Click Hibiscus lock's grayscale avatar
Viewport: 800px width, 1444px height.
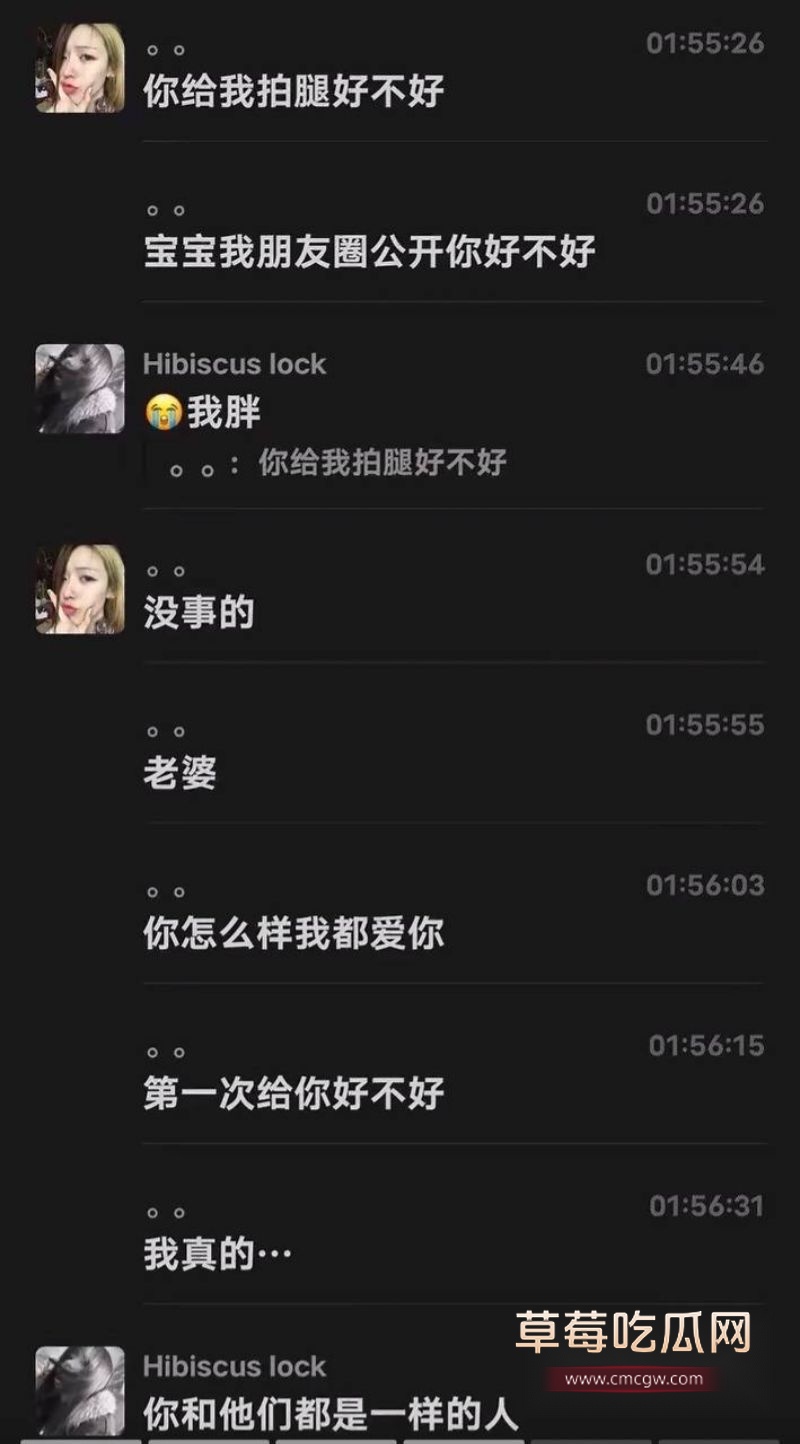click(78, 386)
